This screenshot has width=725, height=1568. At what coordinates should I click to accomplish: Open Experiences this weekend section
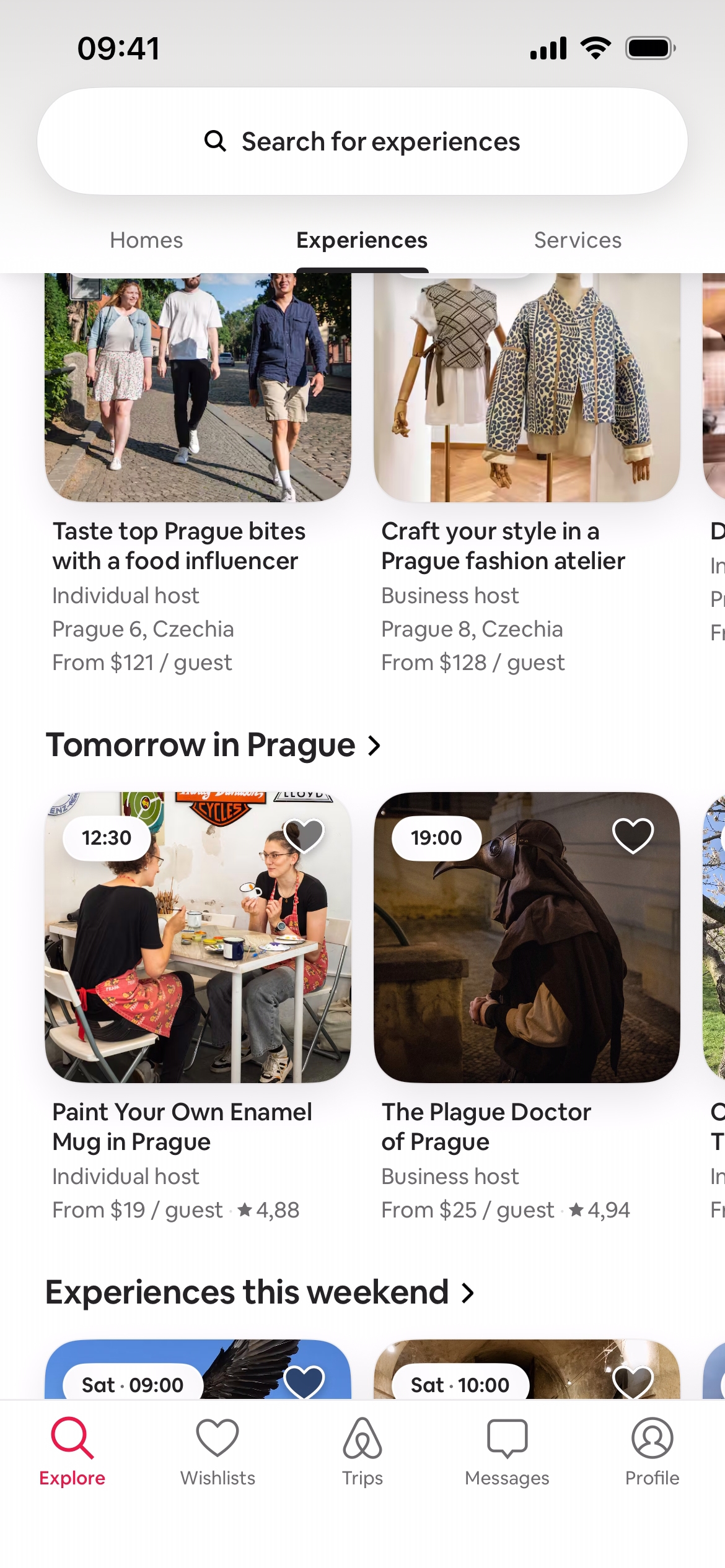tap(260, 1293)
